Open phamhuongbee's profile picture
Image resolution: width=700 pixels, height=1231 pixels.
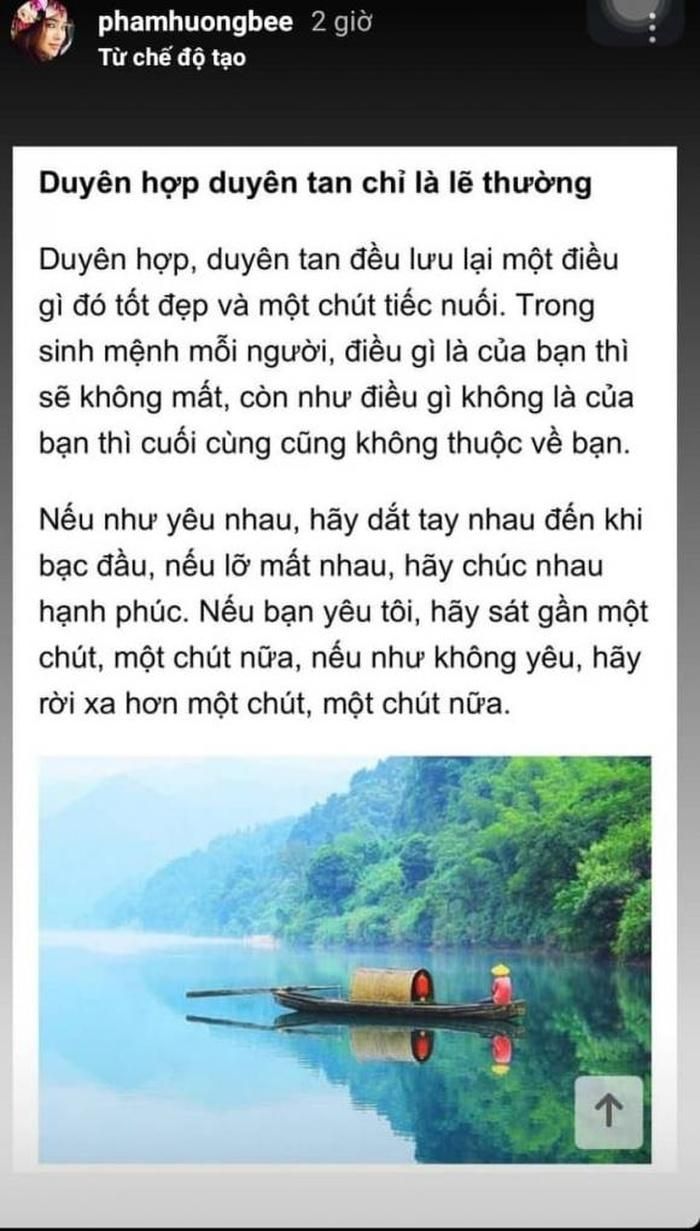click(41, 30)
